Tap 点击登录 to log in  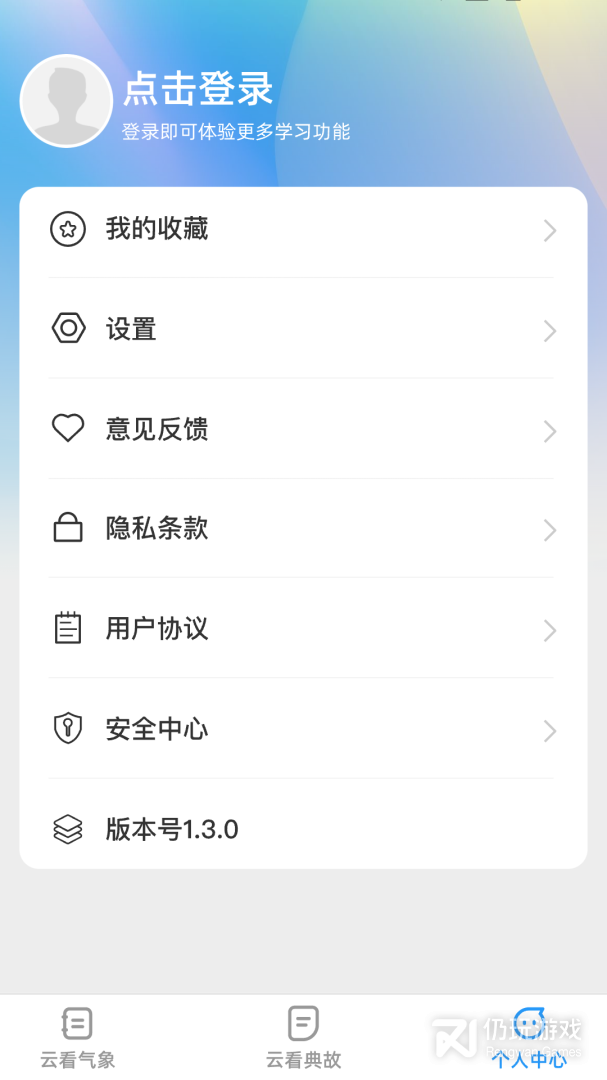click(x=198, y=89)
